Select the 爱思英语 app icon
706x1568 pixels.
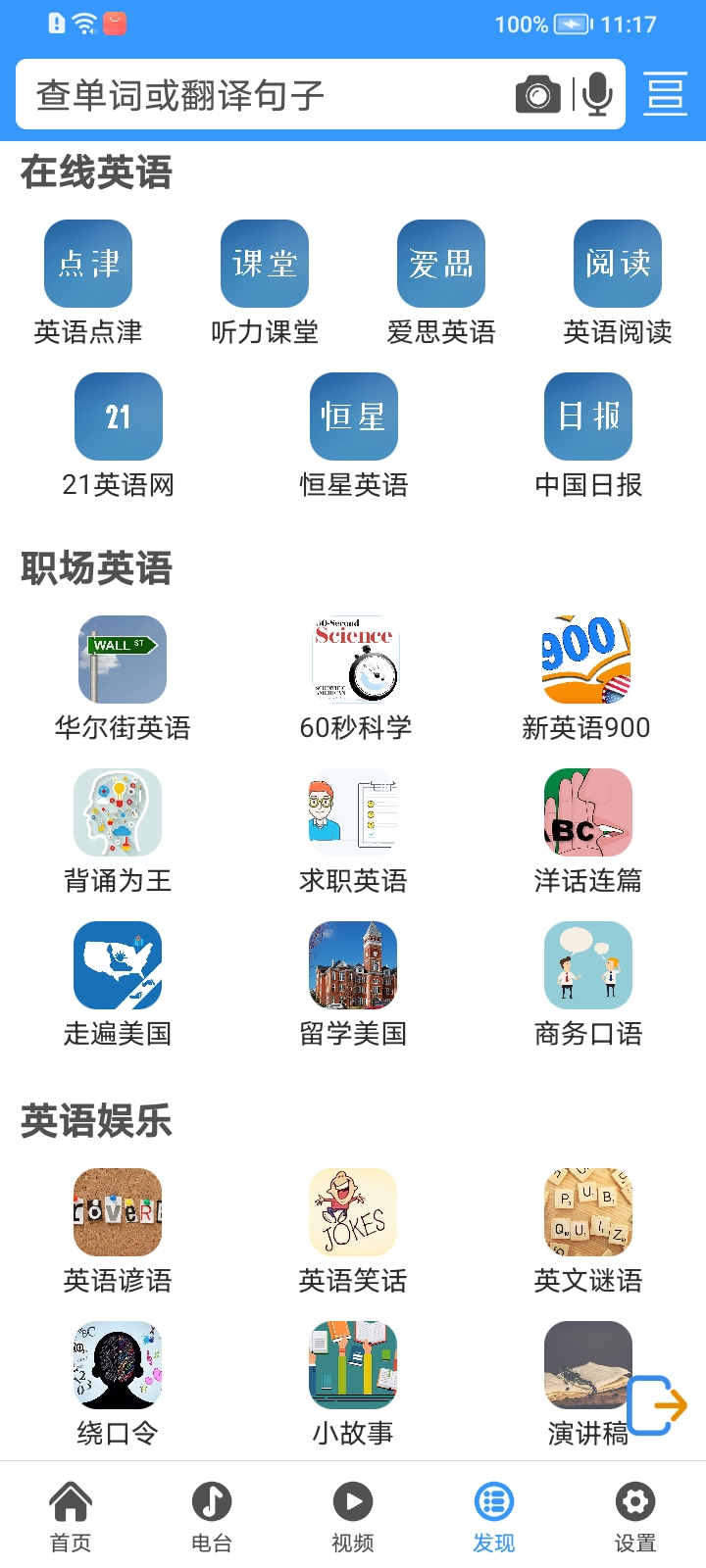(440, 265)
